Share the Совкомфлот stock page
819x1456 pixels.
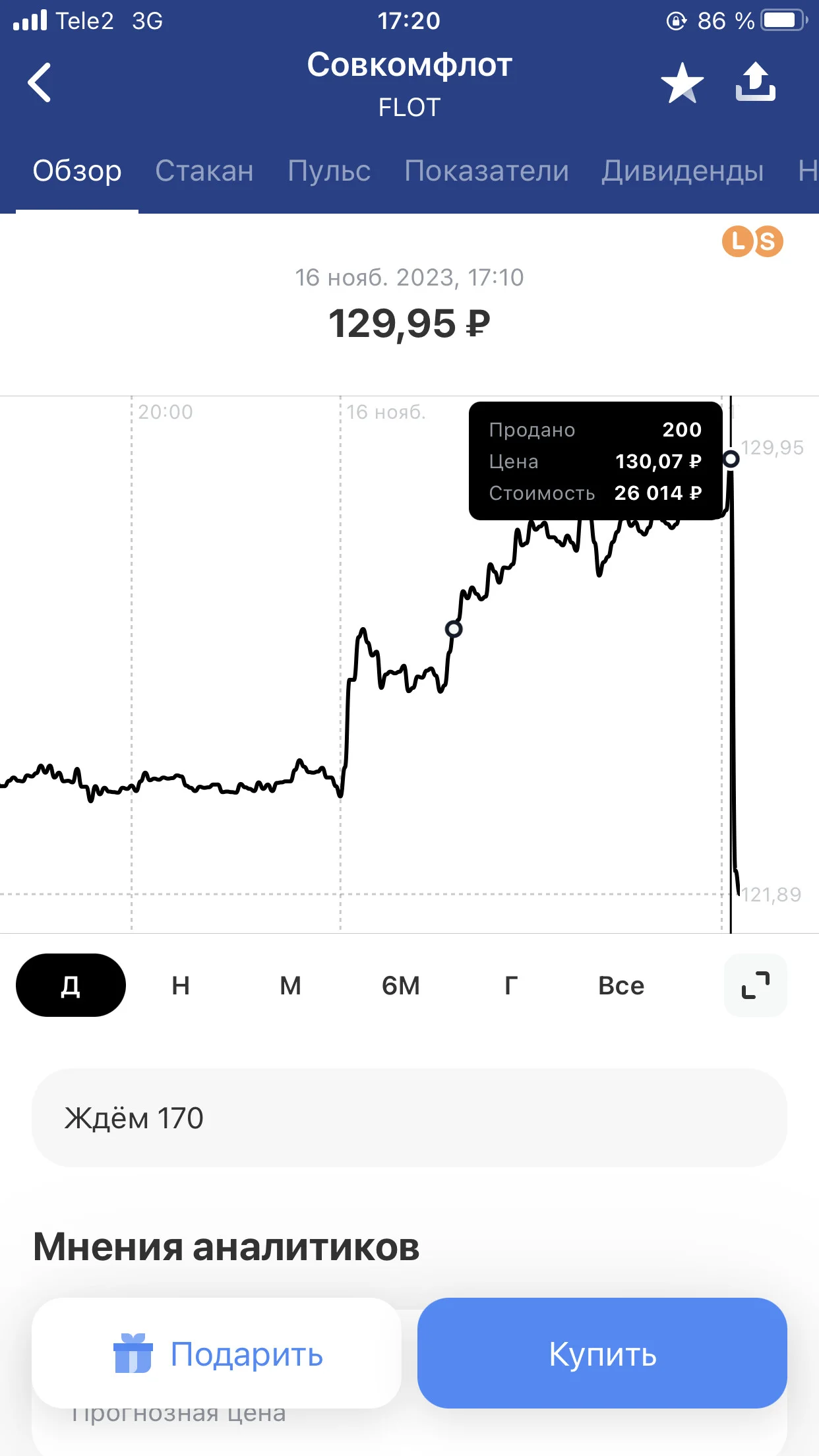(x=756, y=82)
